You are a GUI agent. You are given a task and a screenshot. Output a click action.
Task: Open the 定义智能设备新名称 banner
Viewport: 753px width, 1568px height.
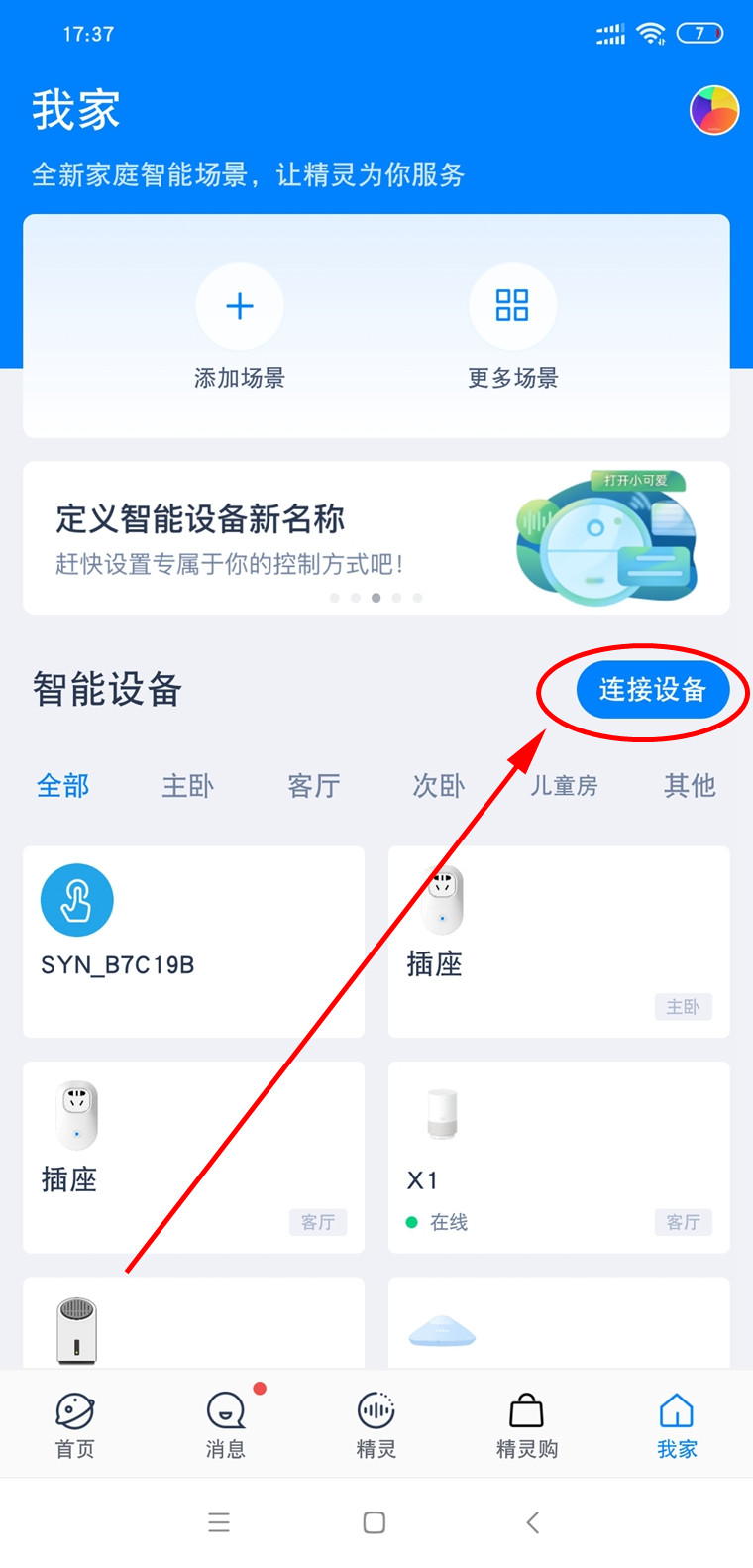tap(376, 537)
